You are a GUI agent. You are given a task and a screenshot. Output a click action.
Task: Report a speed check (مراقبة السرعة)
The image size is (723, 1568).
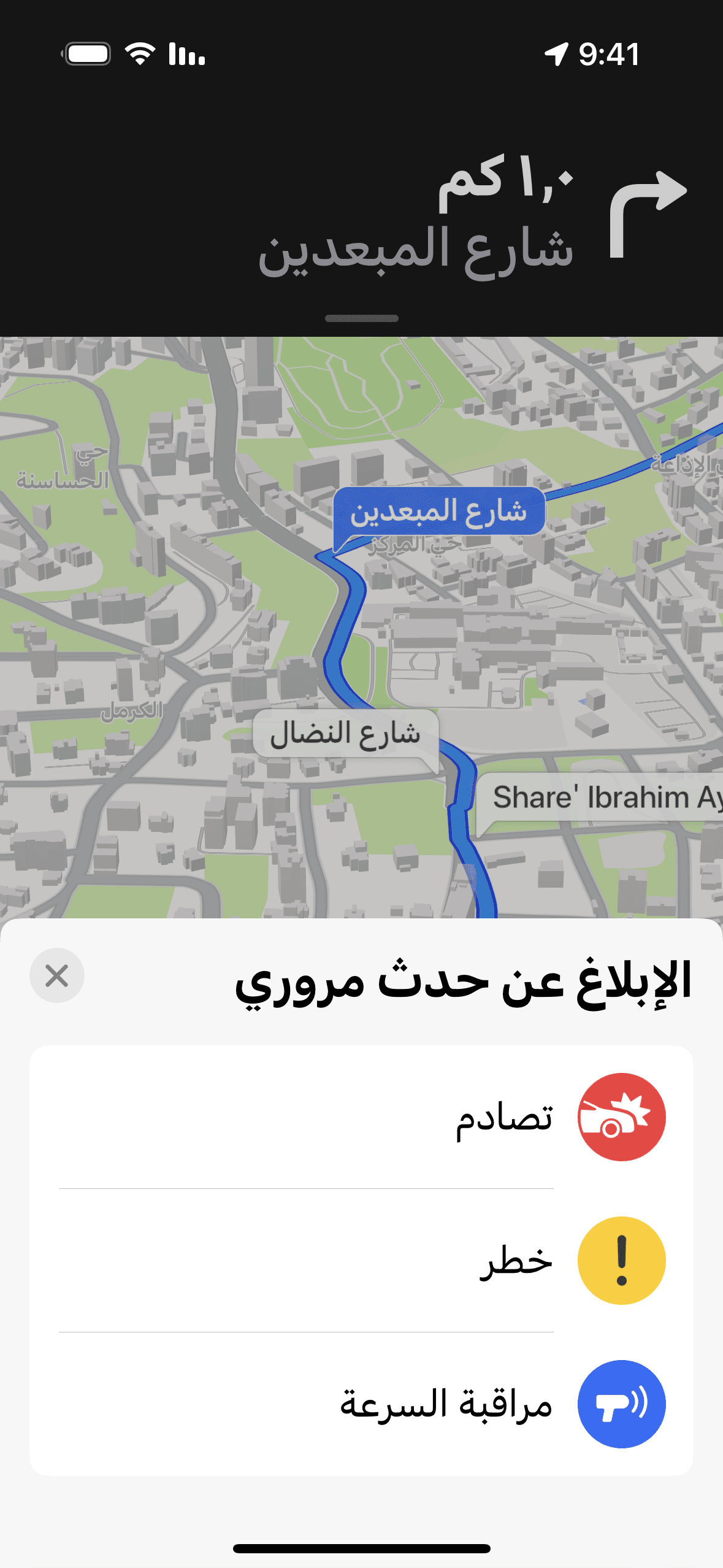click(362, 1404)
